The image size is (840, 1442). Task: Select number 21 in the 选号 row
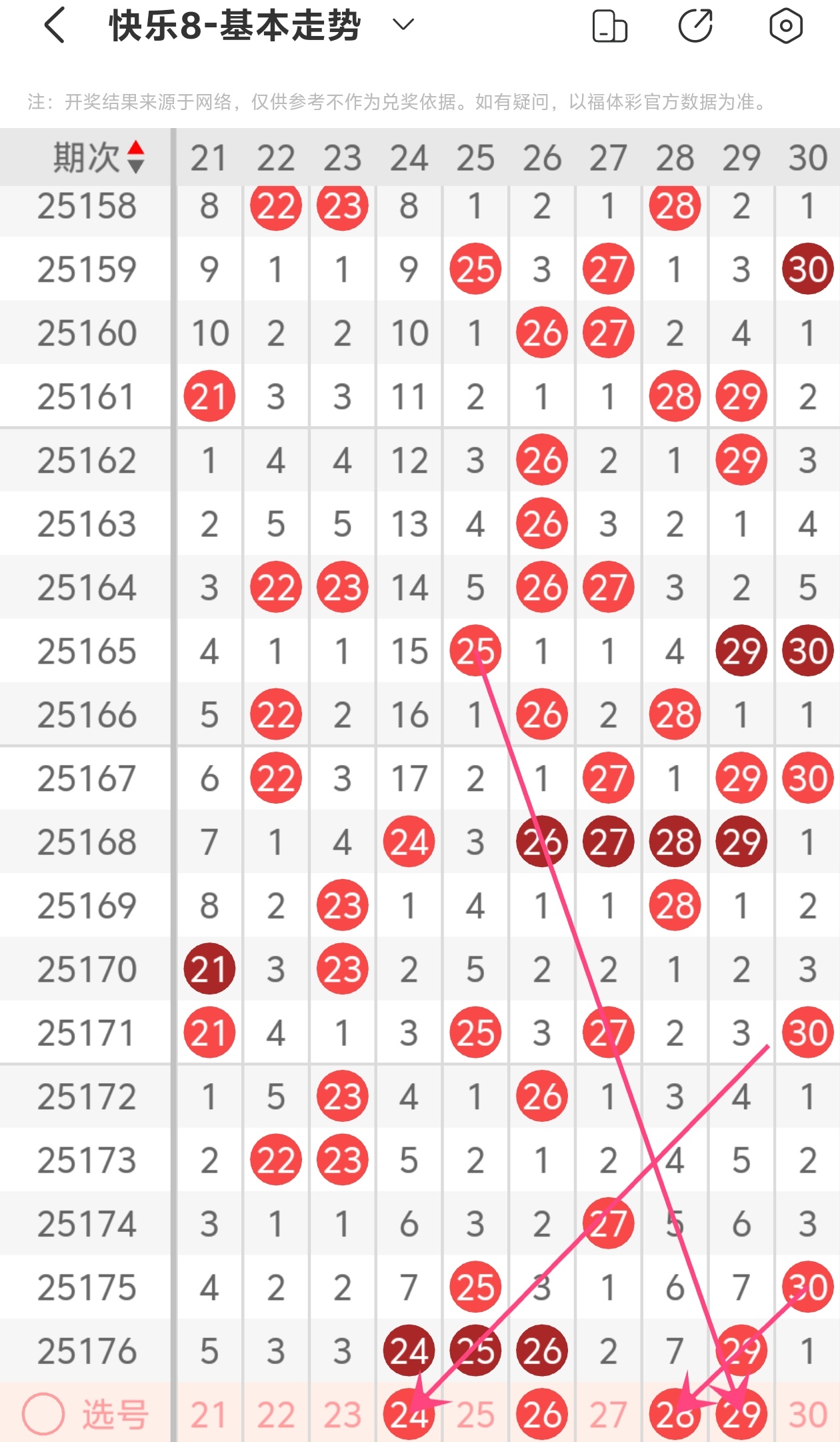[x=209, y=1414]
